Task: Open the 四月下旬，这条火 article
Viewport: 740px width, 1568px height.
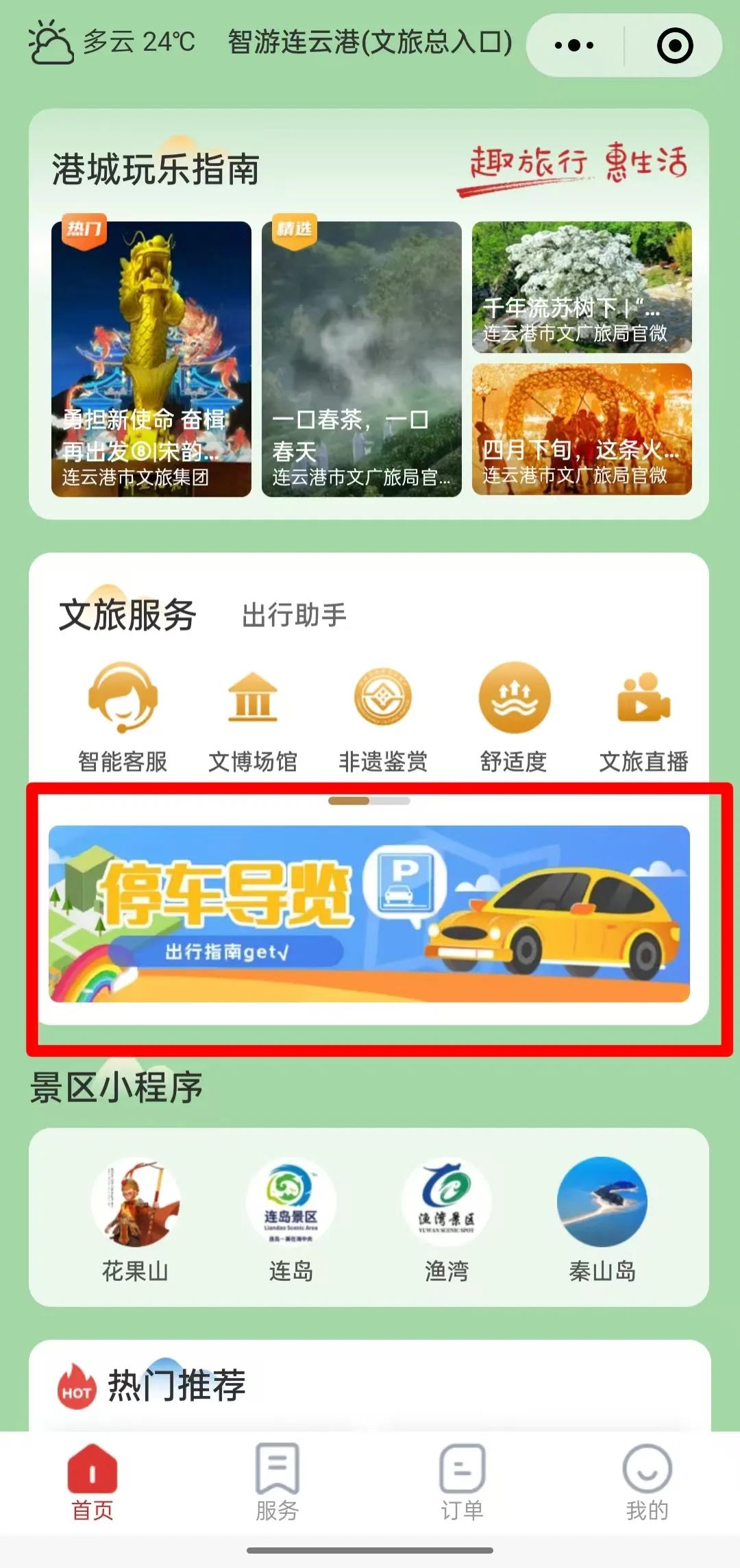Action: 582,429
